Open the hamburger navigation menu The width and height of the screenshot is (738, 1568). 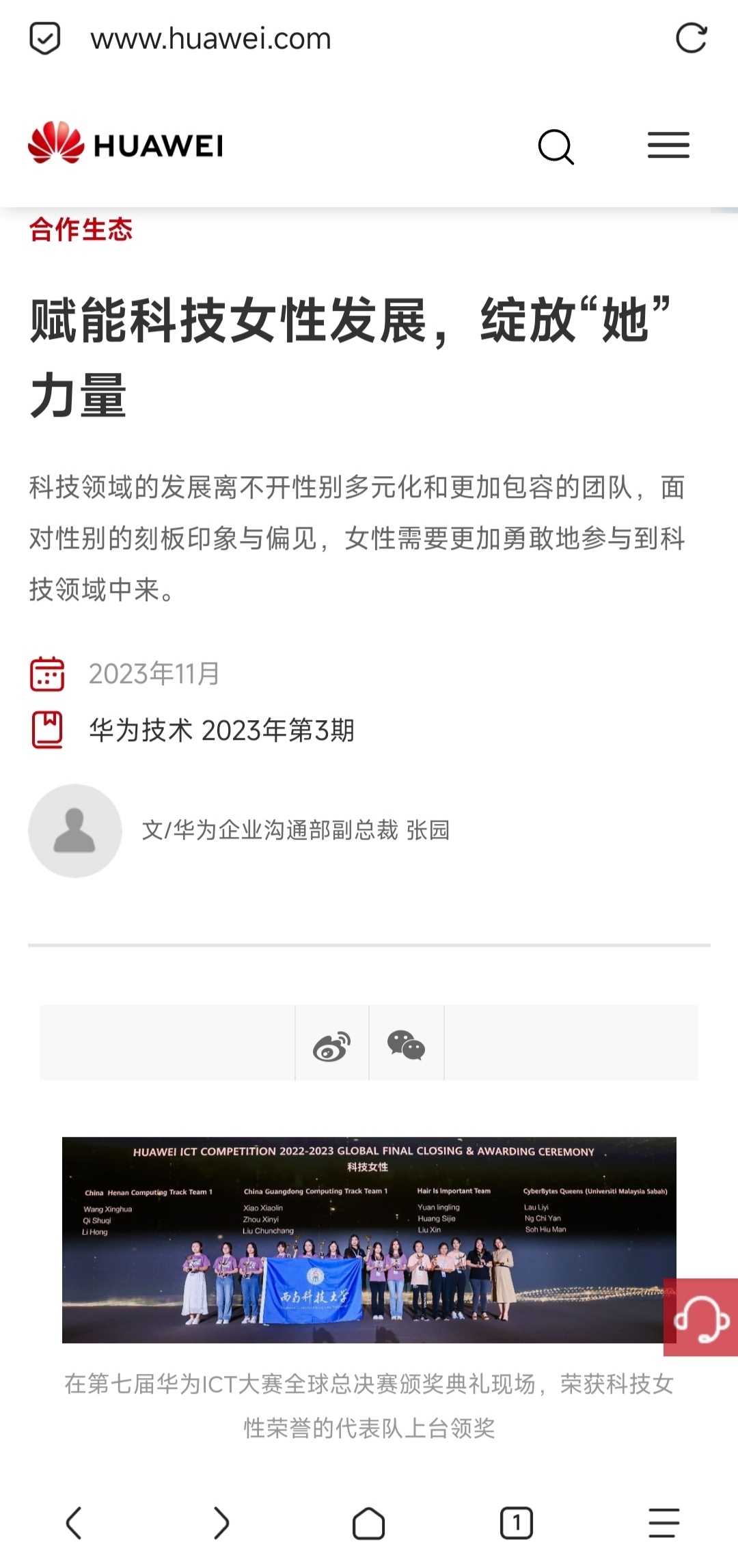(668, 146)
